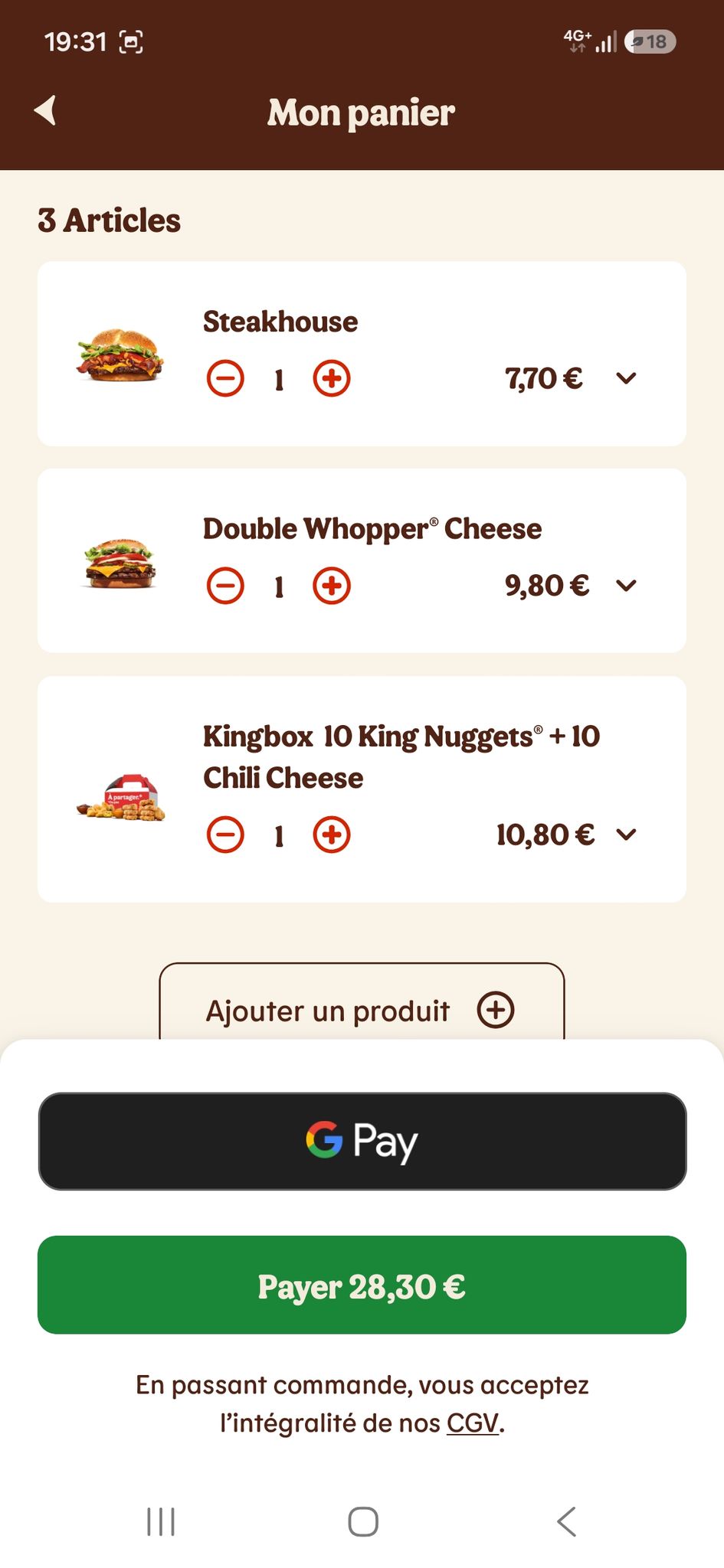This screenshot has height=1568, width=724.
Task: Tap Payer 28,30 € to checkout
Action: [362, 1285]
